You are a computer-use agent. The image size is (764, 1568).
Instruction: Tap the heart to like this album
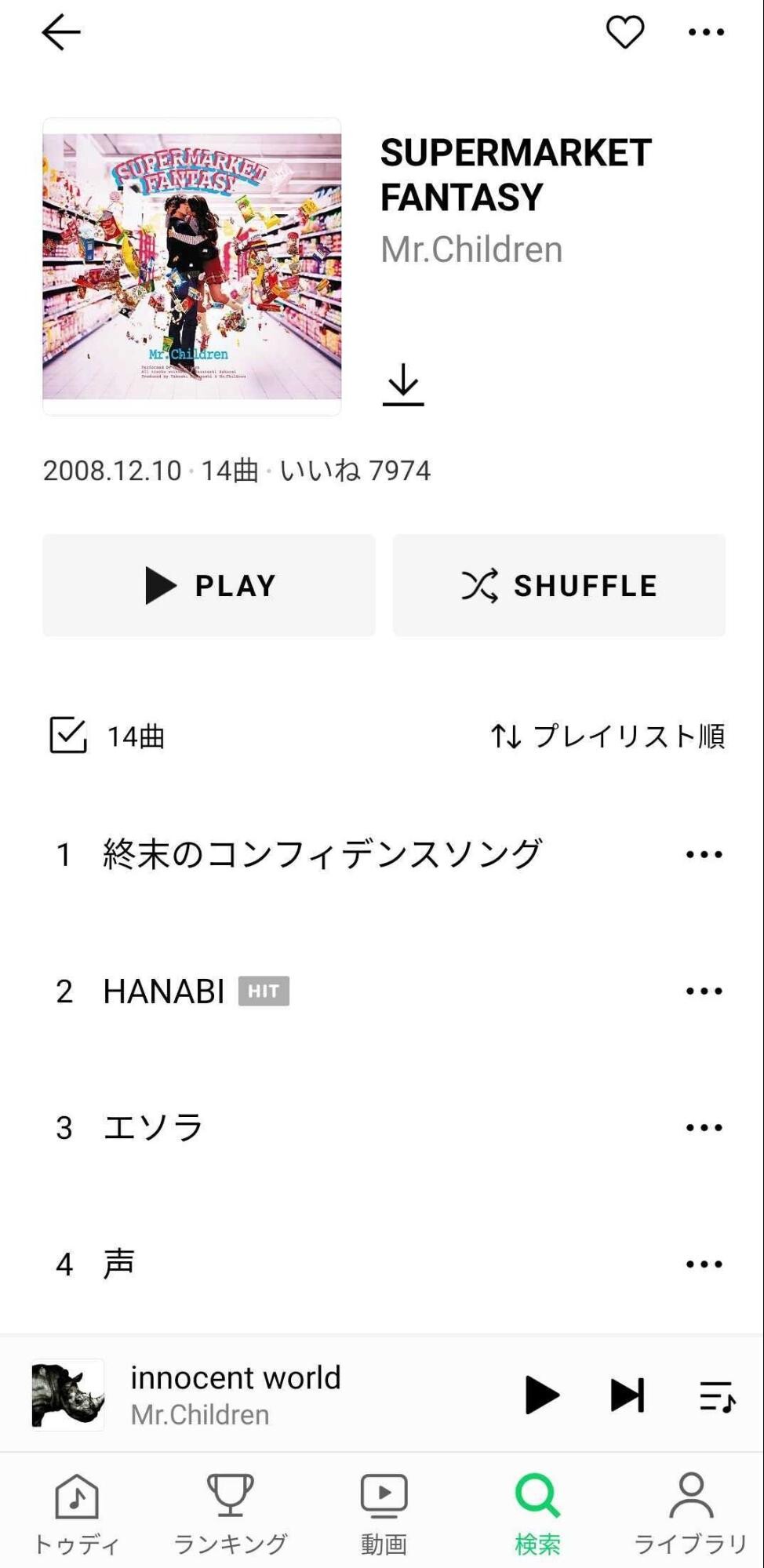(x=624, y=32)
